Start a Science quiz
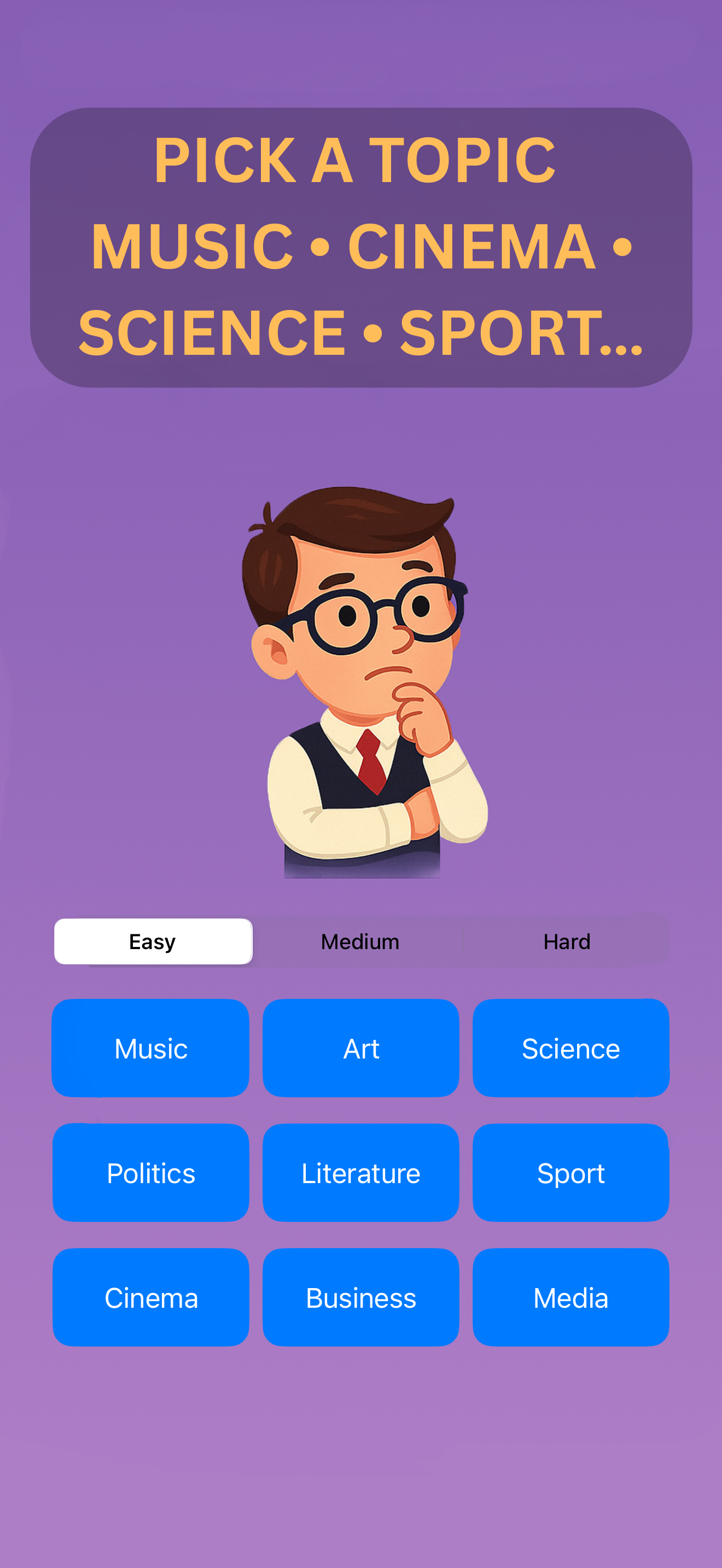 [570, 1048]
